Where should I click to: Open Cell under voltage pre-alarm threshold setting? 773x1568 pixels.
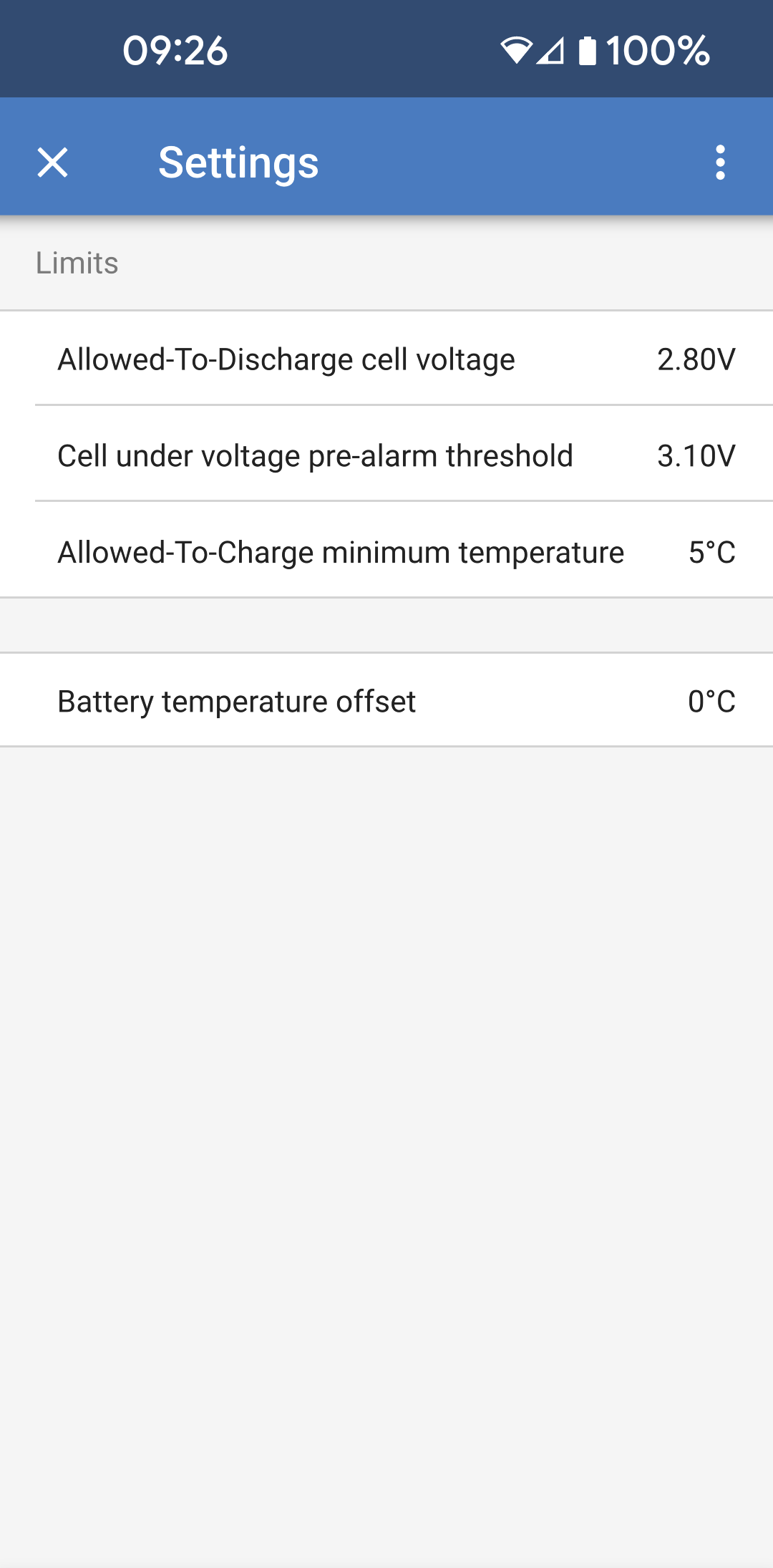tap(315, 455)
